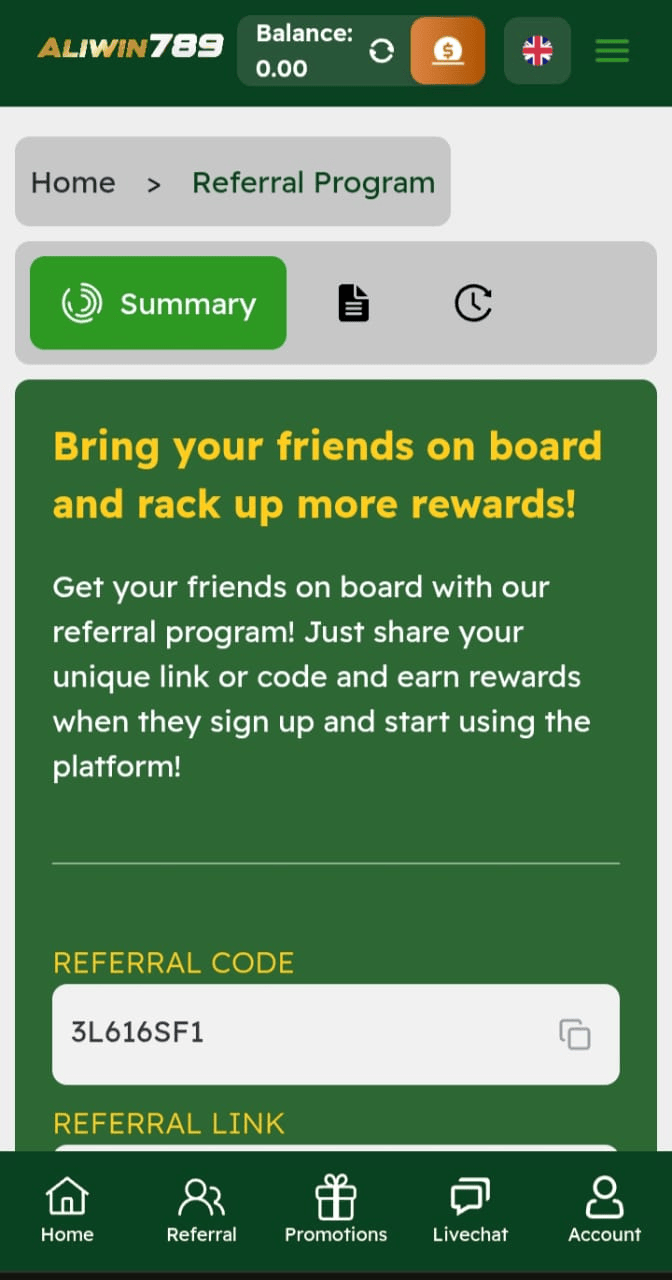Open Home in bottom navigation
The height and width of the screenshot is (1280, 672).
67,1208
